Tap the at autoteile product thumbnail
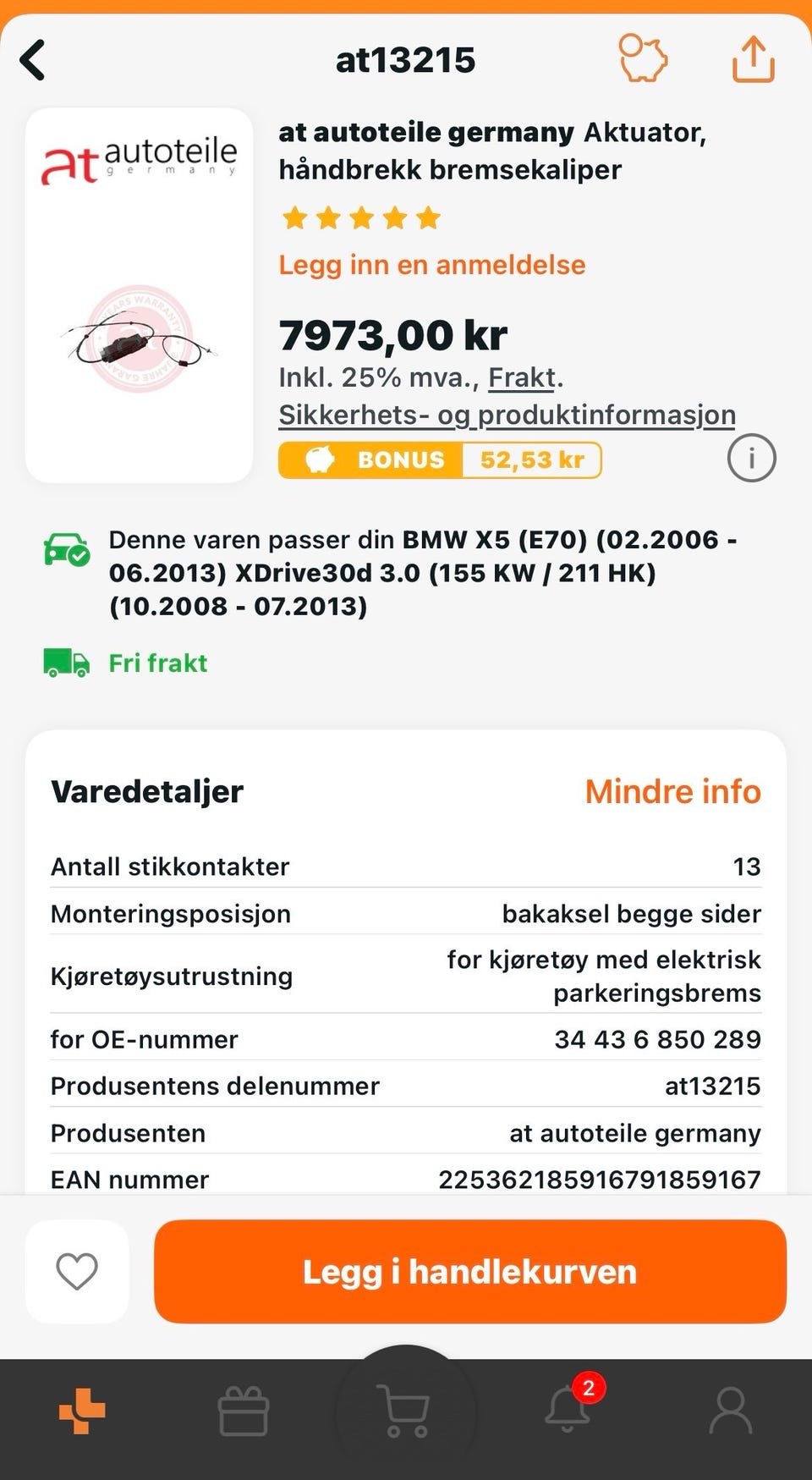Image resolution: width=812 pixels, height=1480 pixels. (x=139, y=294)
